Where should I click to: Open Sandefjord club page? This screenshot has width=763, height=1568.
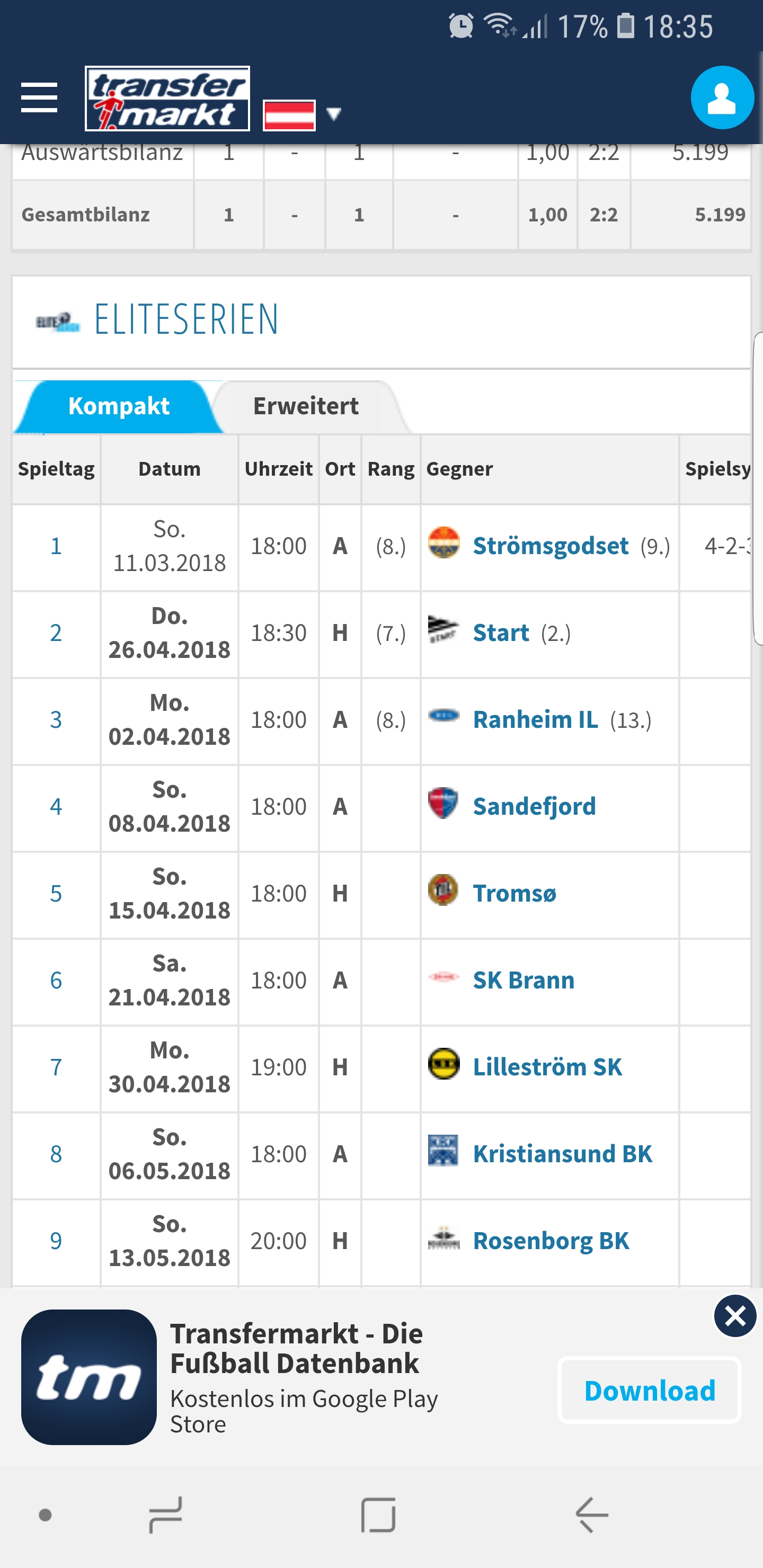coord(534,807)
